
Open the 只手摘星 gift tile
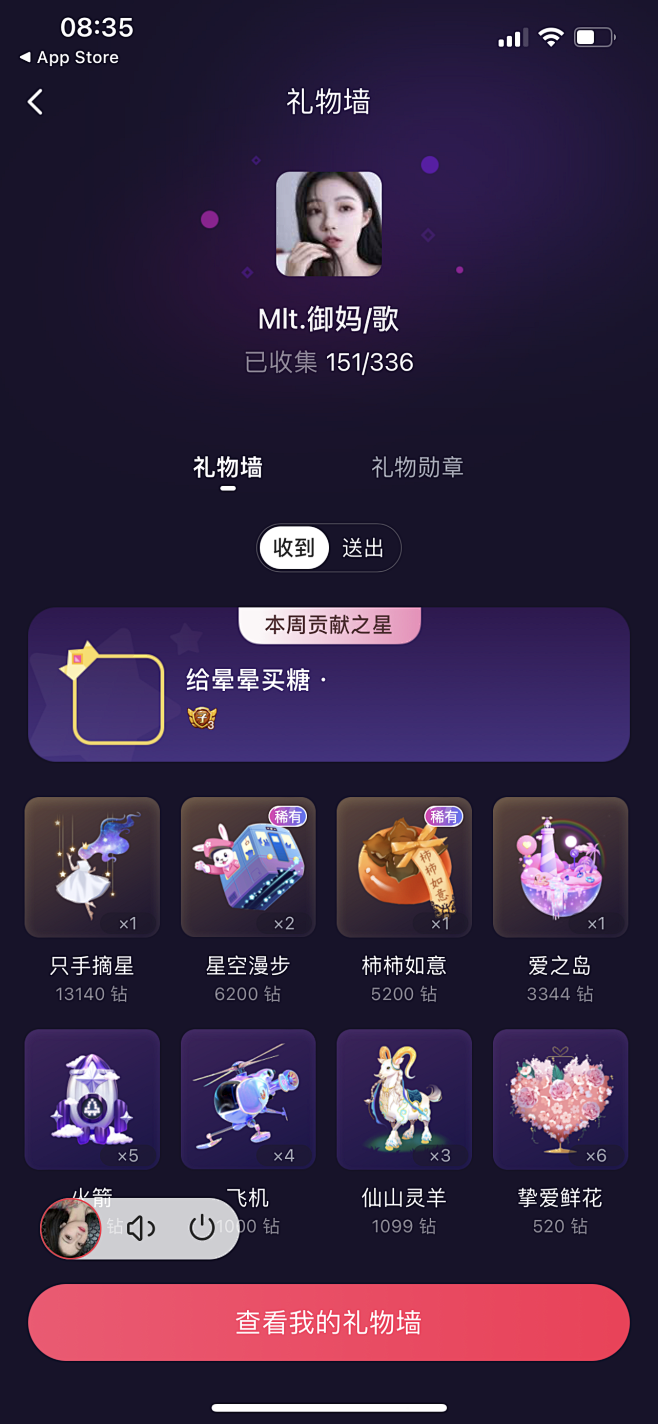click(x=92, y=866)
